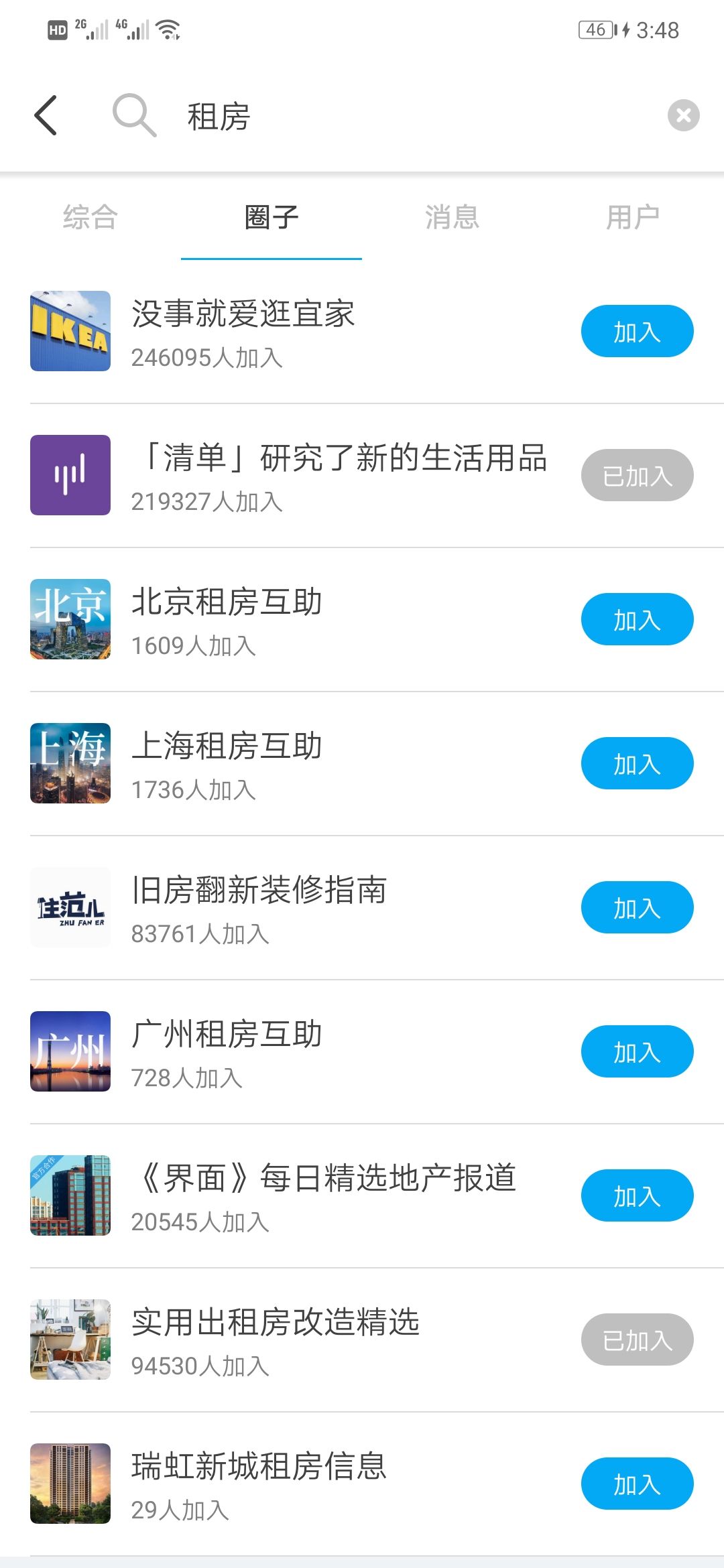Join the 没事就爱逛宜家 circle
This screenshot has height=1568, width=724.
tap(637, 332)
